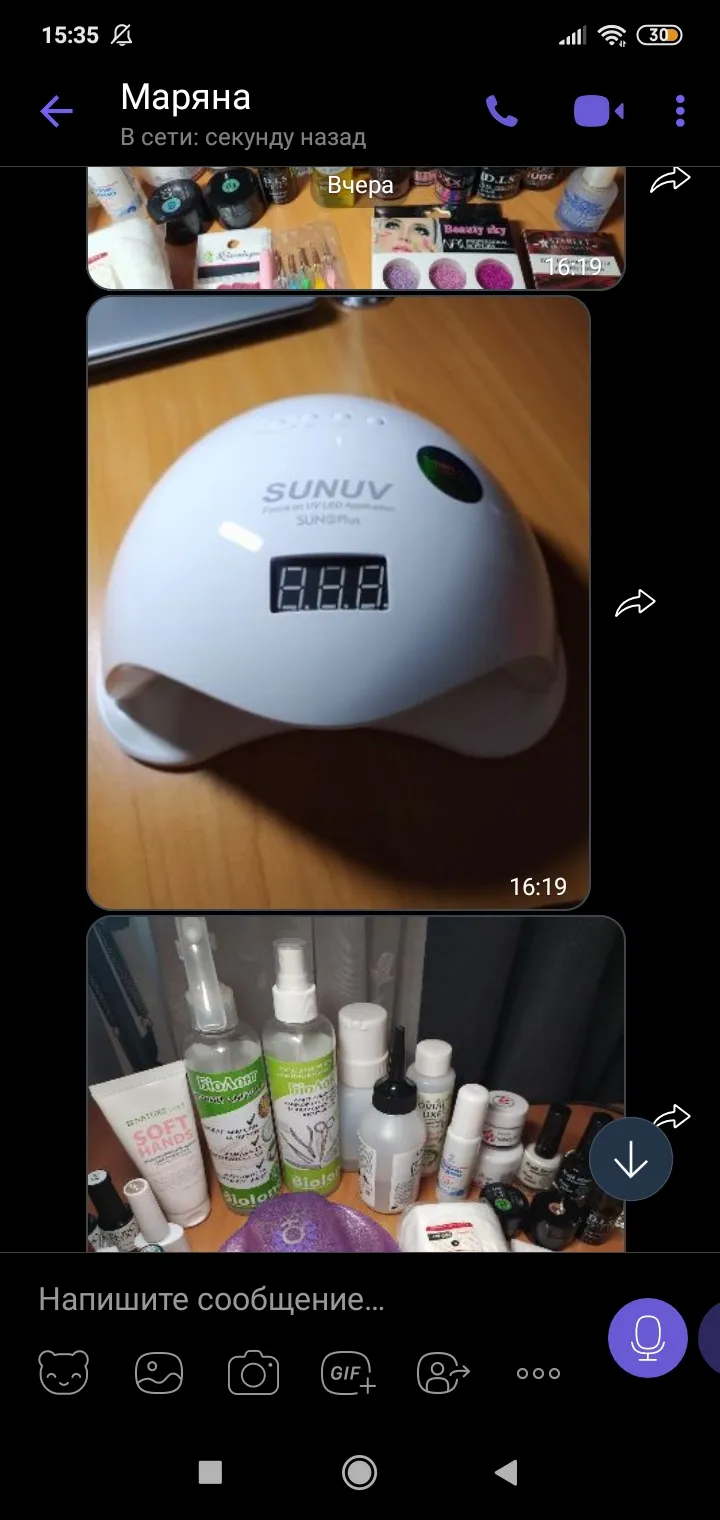Open the recent apps view
The image size is (720, 1520).
[210, 1471]
